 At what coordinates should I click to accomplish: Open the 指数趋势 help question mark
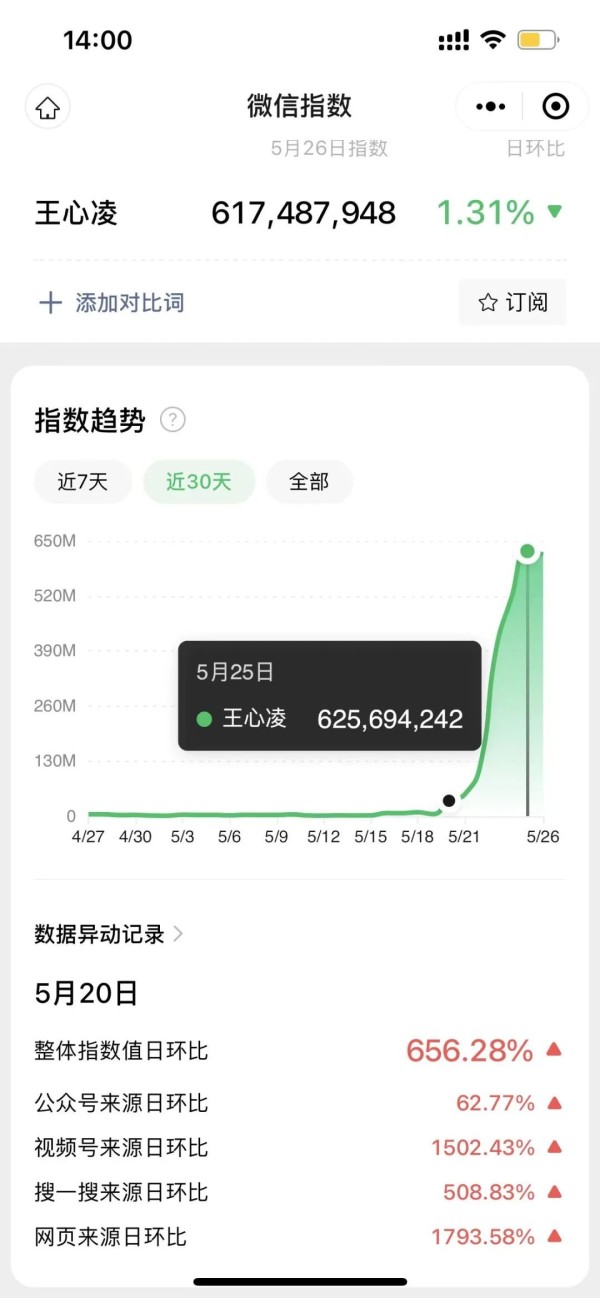[x=173, y=420]
